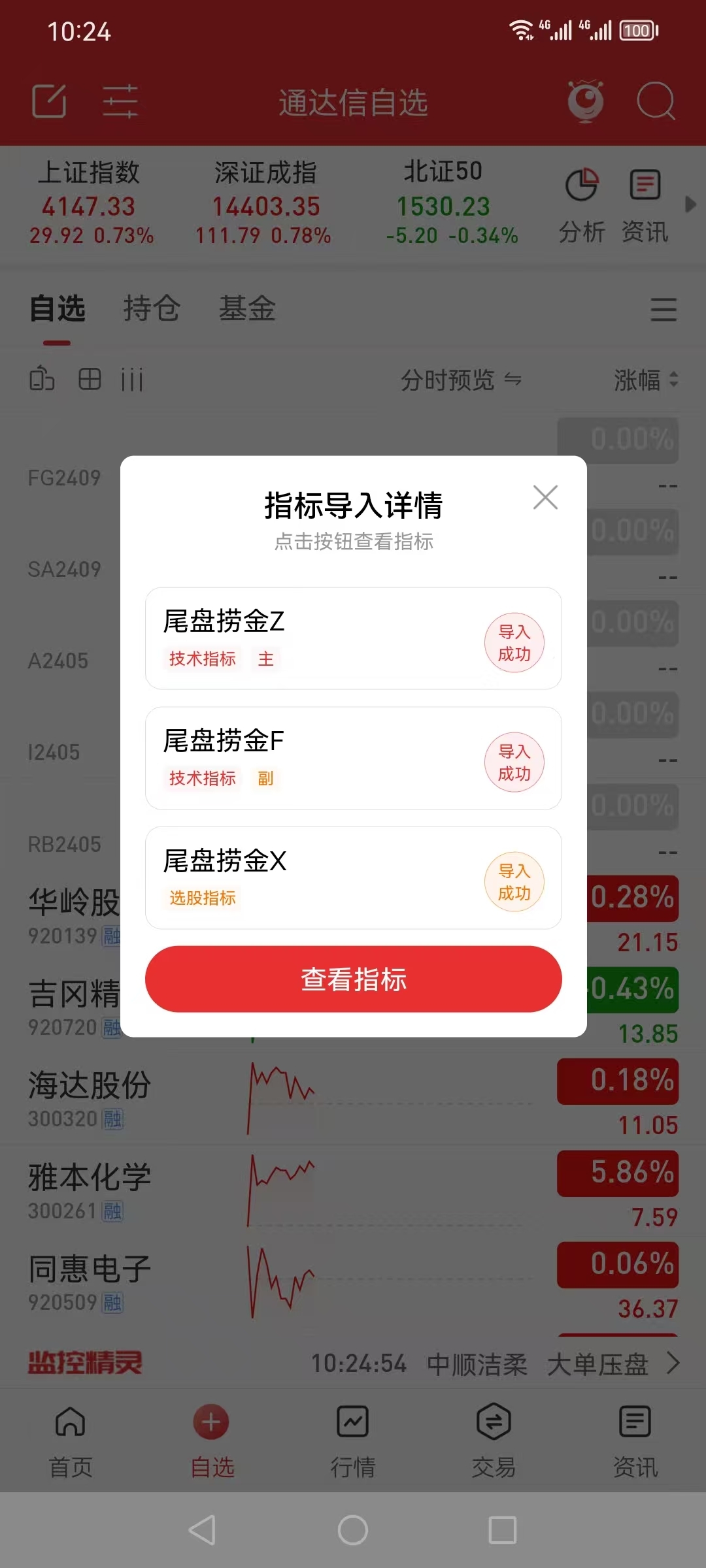This screenshot has width=706, height=1568.
Task: Sort the list by 涨幅
Action: tap(645, 380)
